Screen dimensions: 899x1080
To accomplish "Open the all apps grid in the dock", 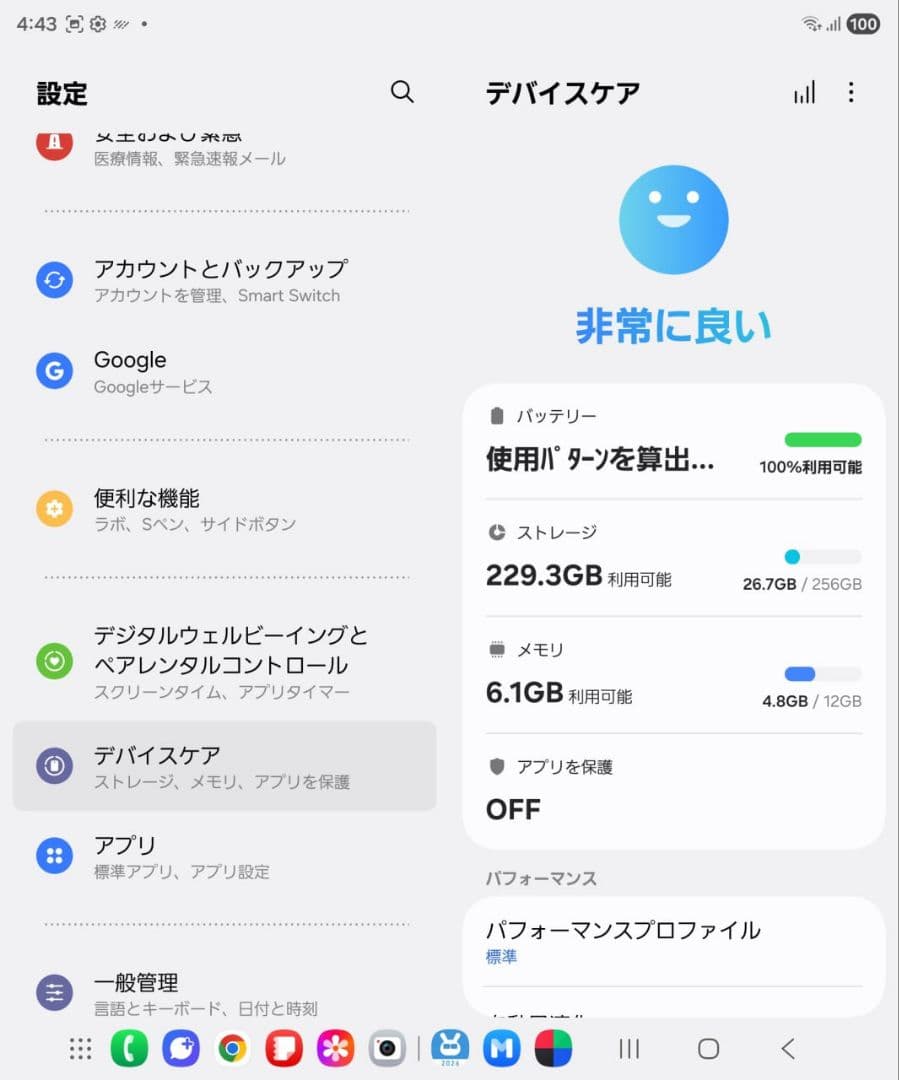I will pos(80,1048).
